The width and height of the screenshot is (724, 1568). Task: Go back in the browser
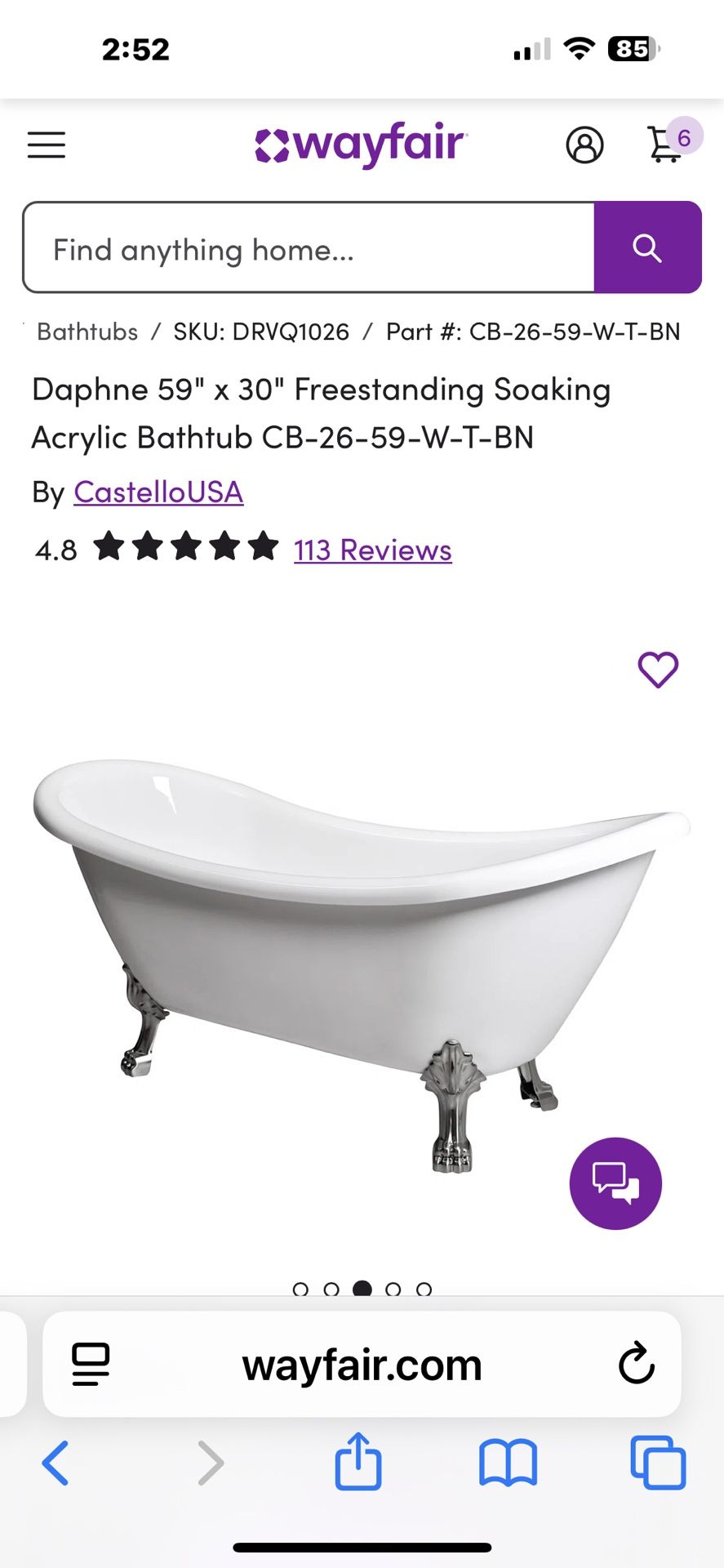56,1463
